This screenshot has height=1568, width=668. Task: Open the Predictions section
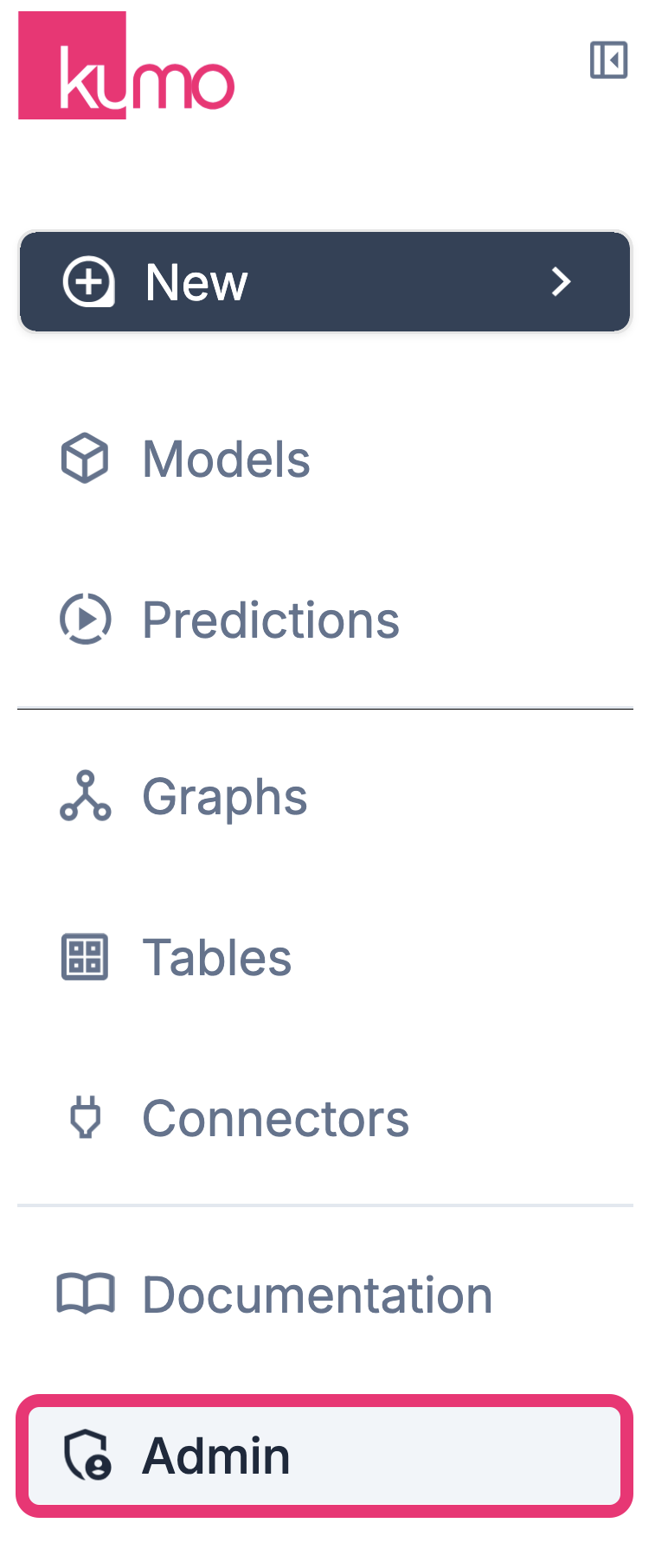[270, 620]
